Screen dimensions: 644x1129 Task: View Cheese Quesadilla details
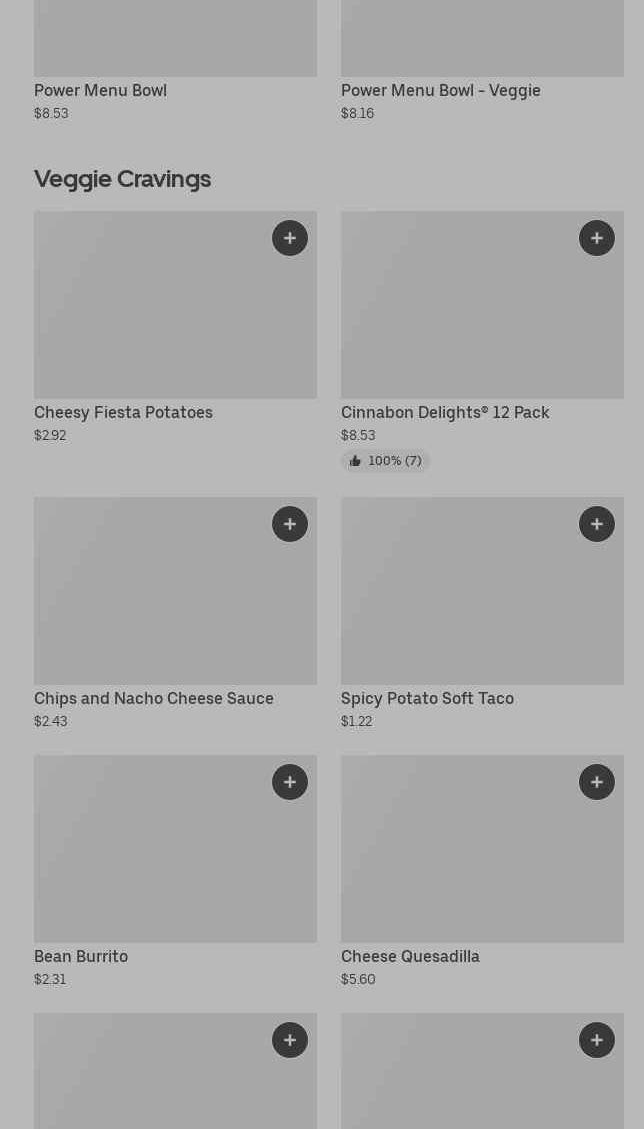click(x=482, y=872)
